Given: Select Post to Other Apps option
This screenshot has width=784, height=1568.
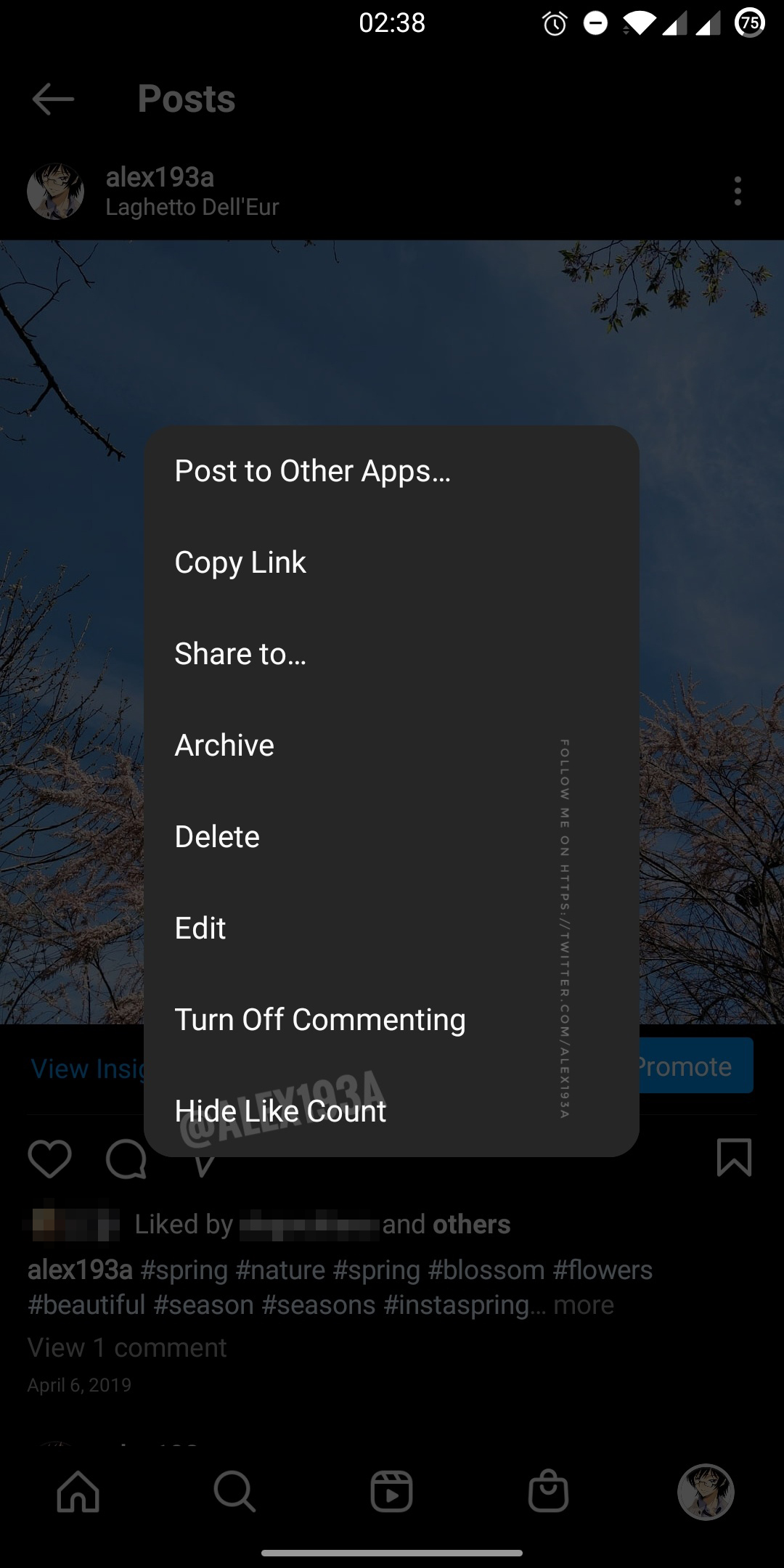Looking at the screenshot, I should point(313,472).
